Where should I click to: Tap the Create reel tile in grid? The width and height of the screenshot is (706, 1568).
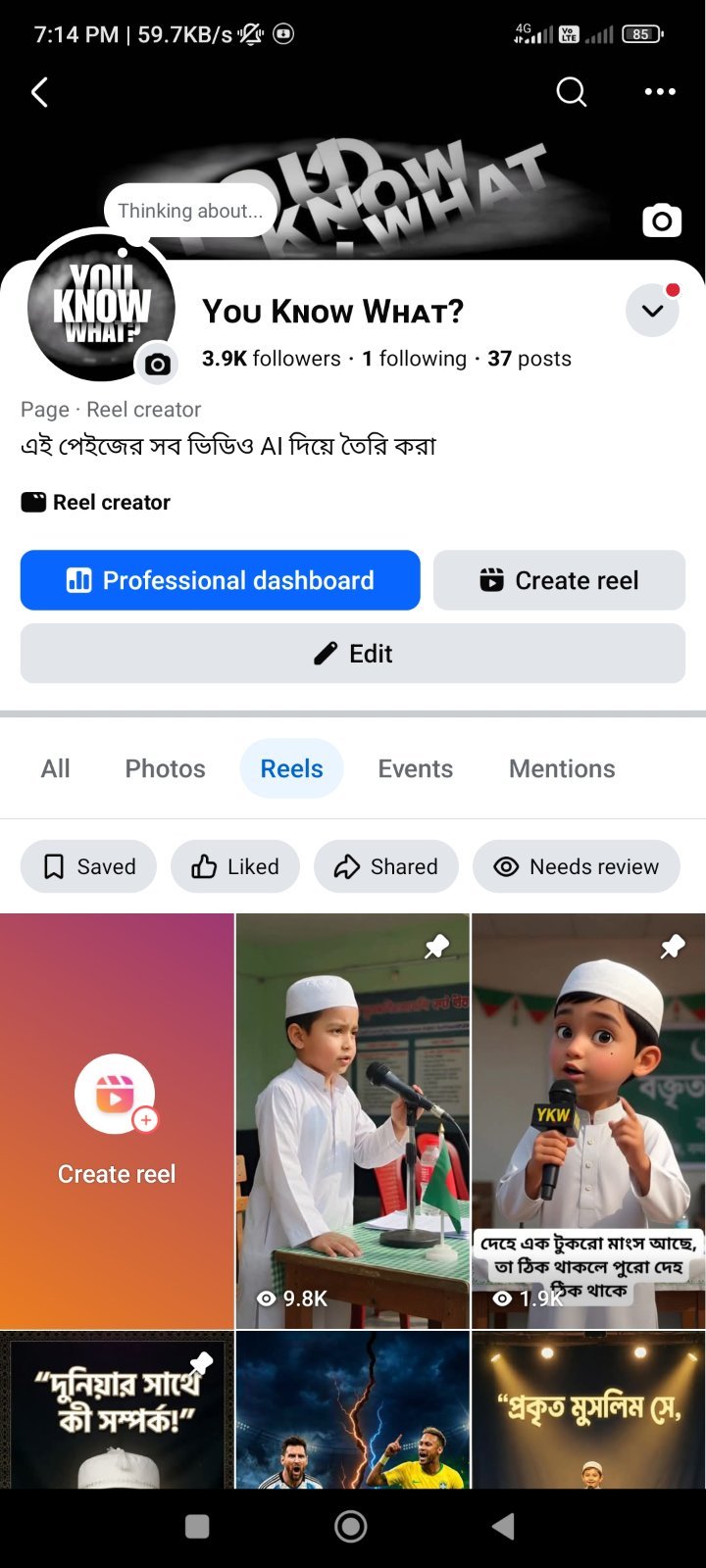click(117, 1121)
